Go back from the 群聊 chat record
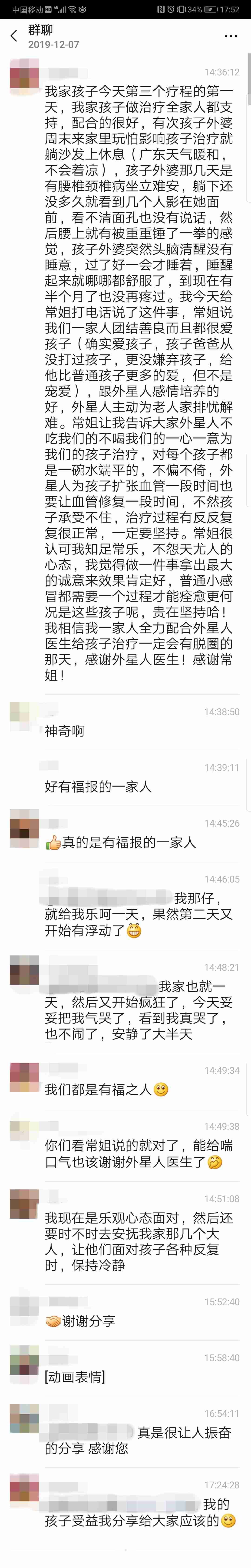This screenshot has width=251, height=1568. coord(14,36)
